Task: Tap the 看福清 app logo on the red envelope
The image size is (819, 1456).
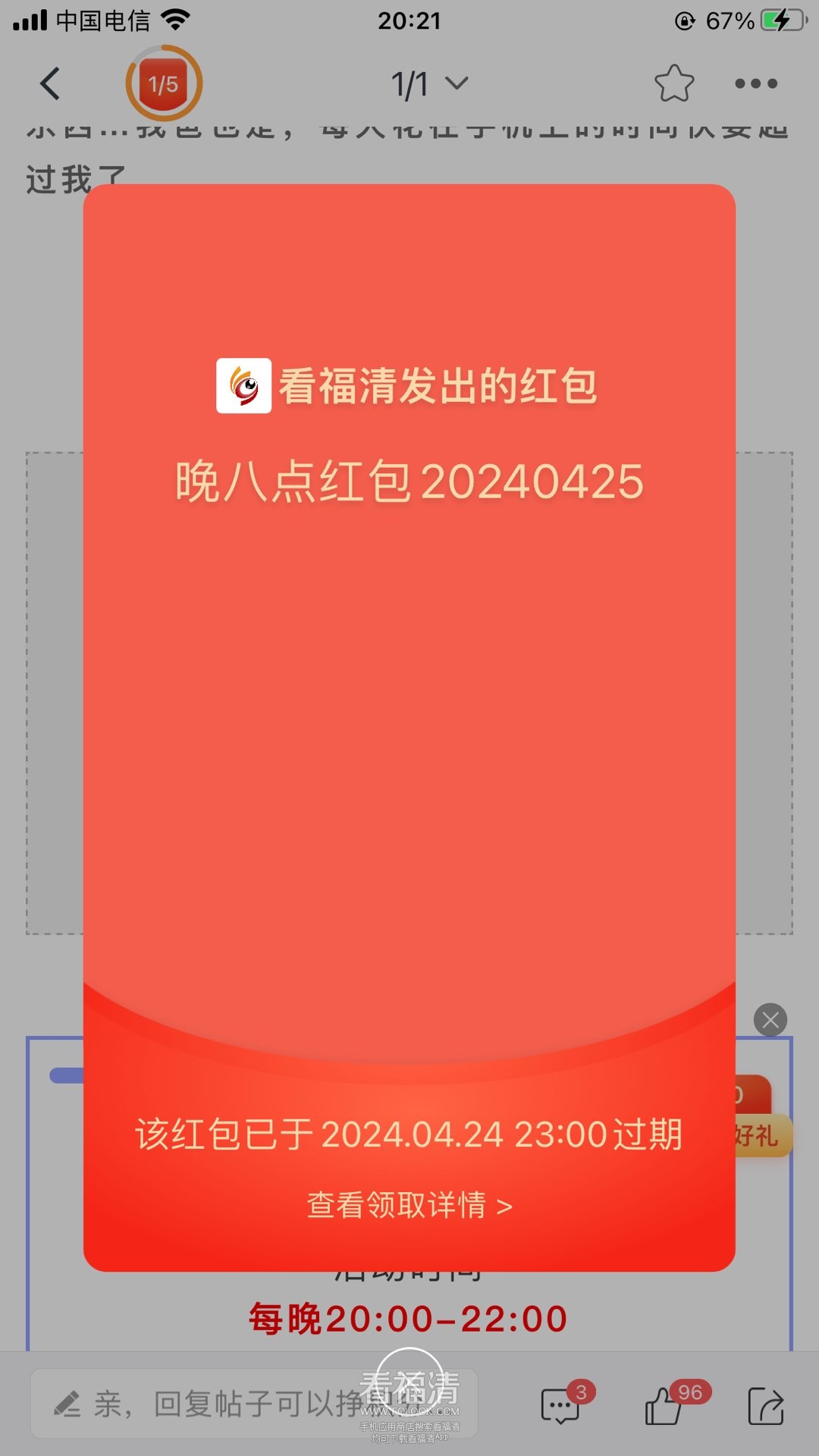Action: click(243, 385)
